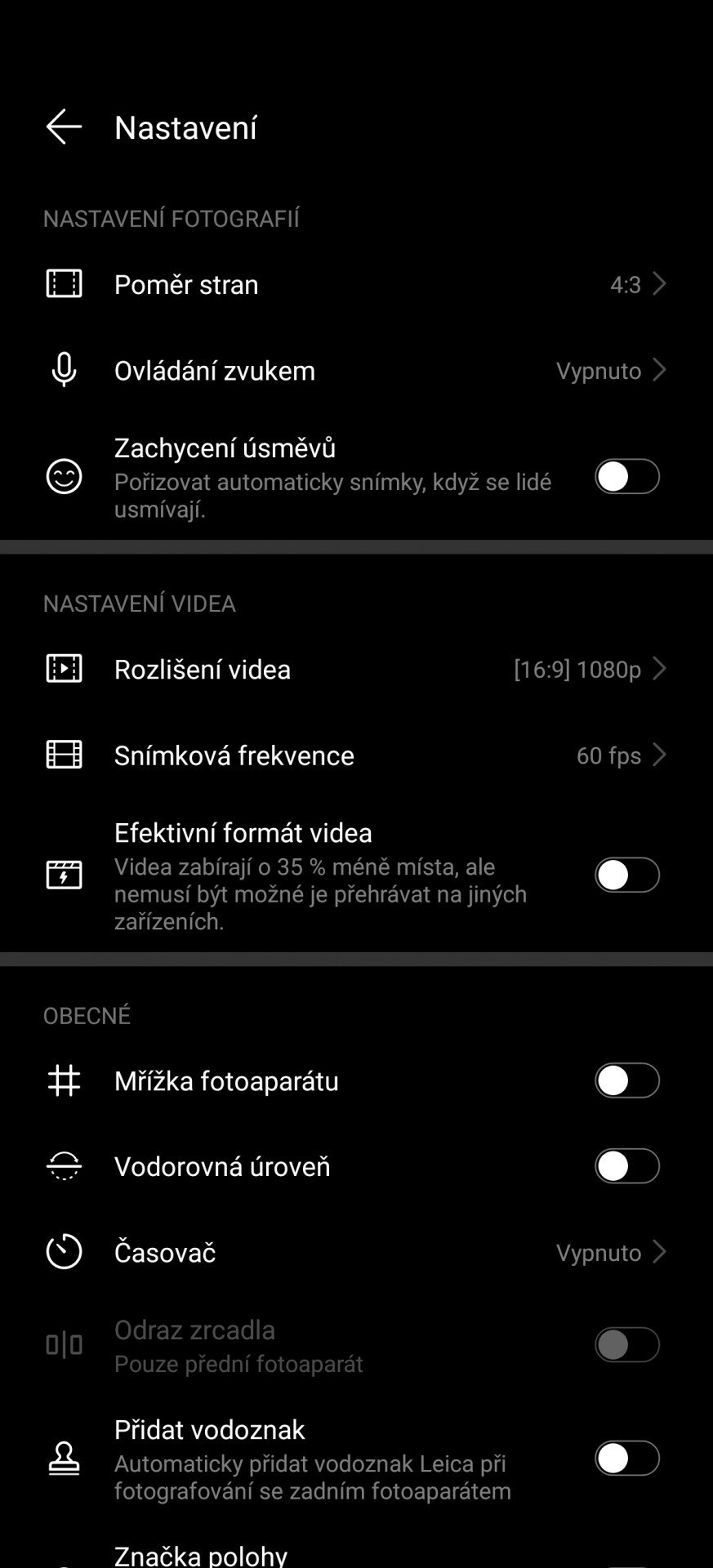713x1568 pixels.
Task: Change Snímková frekvence frame rate
Action: coord(356,755)
